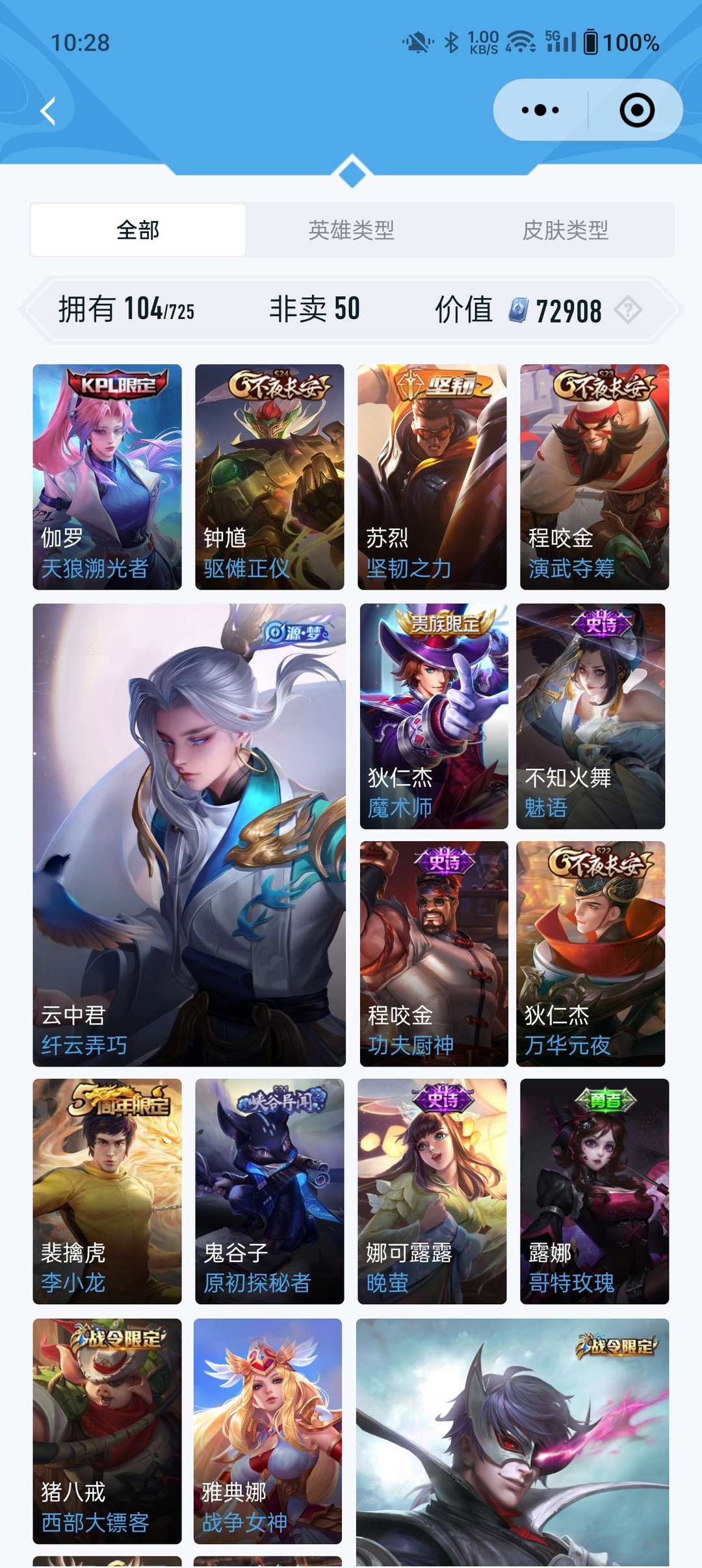This screenshot has width=702, height=1568.
Task: Open the 钟馗 驱傩正仪 skin card
Action: pos(270,477)
